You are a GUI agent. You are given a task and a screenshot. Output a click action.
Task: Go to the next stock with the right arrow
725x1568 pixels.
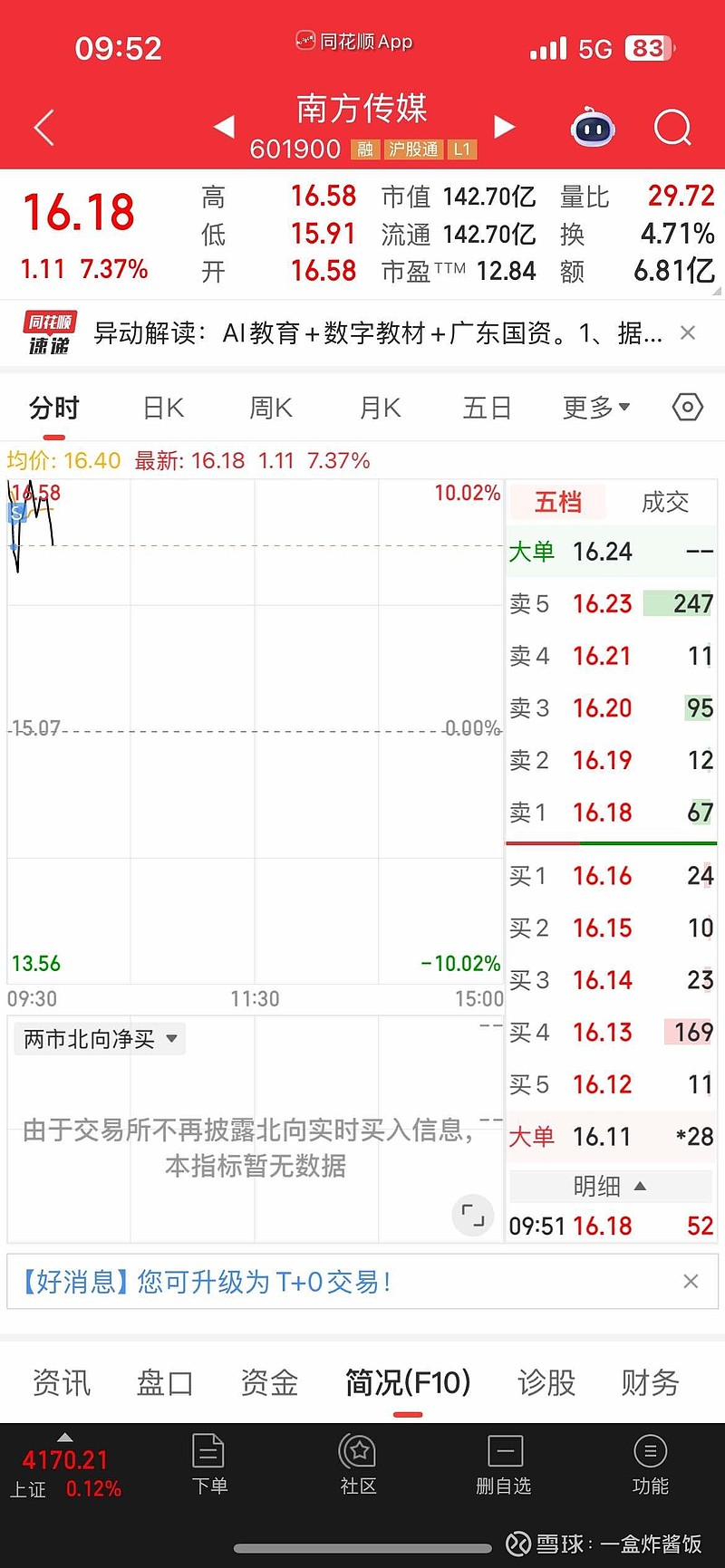[505, 128]
